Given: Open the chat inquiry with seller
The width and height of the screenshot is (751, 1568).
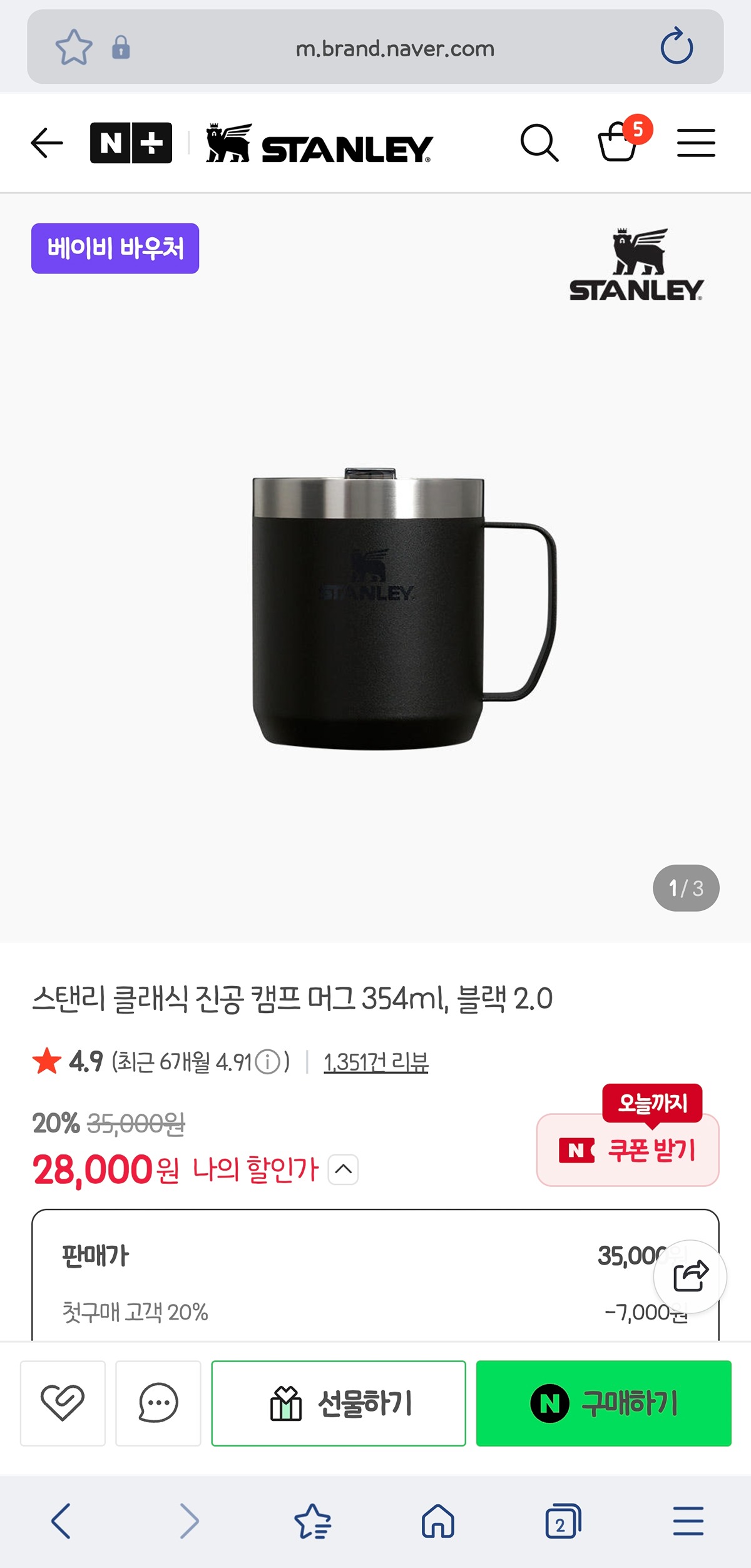Looking at the screenshot, I should pos(158,1403).
